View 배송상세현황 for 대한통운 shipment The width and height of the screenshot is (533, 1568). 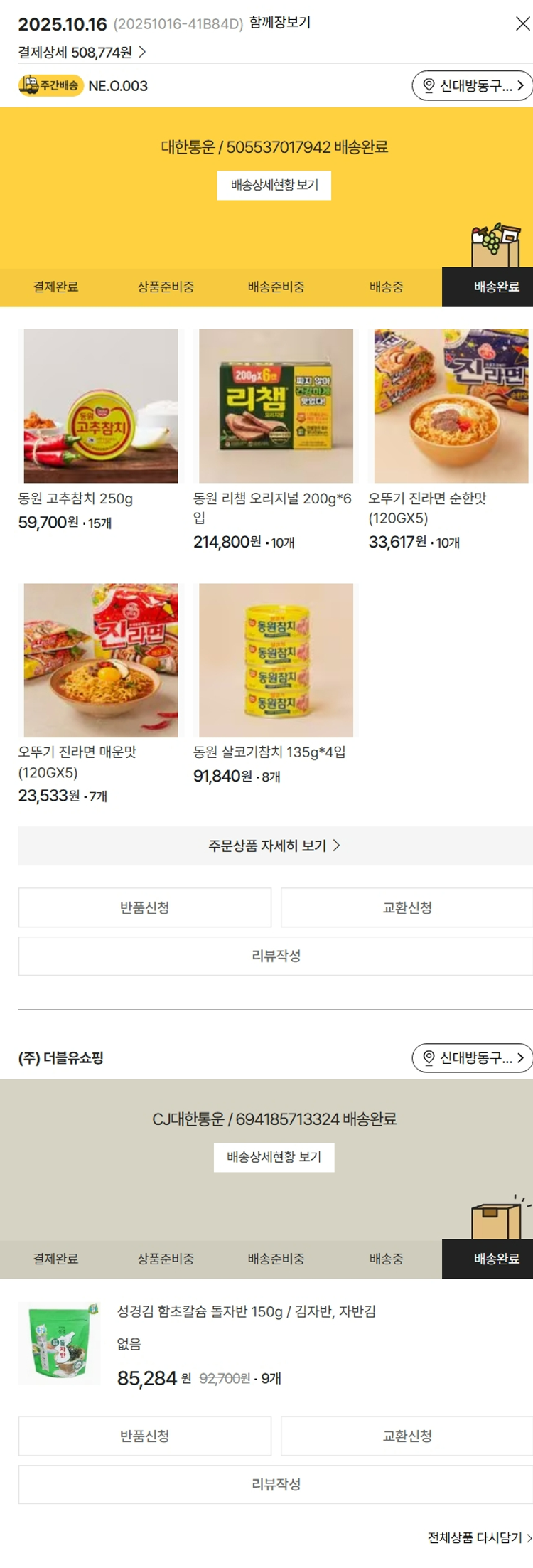pyautogui.click(x=274, y=186)
